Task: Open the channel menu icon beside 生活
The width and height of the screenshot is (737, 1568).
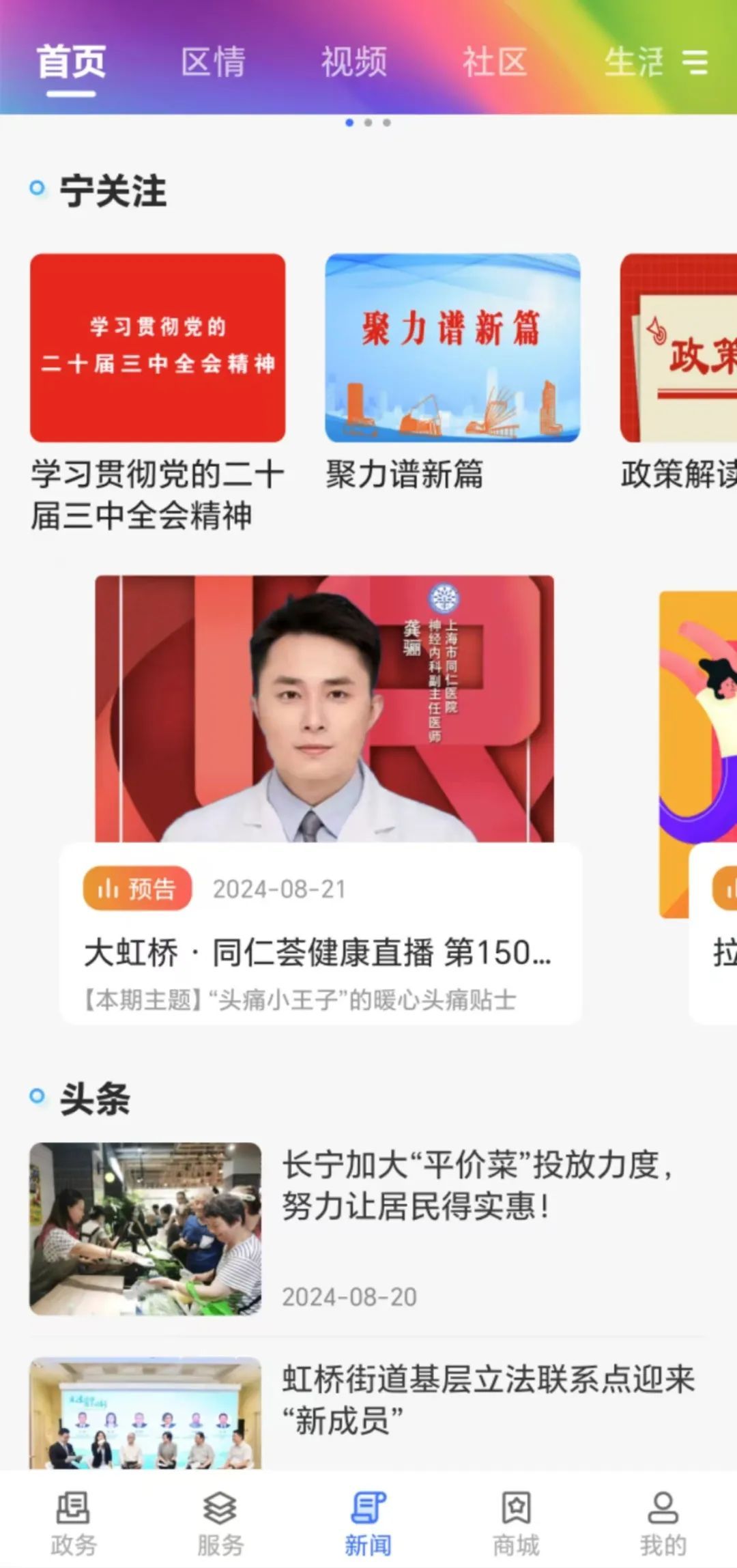Action: pos(695,62)
